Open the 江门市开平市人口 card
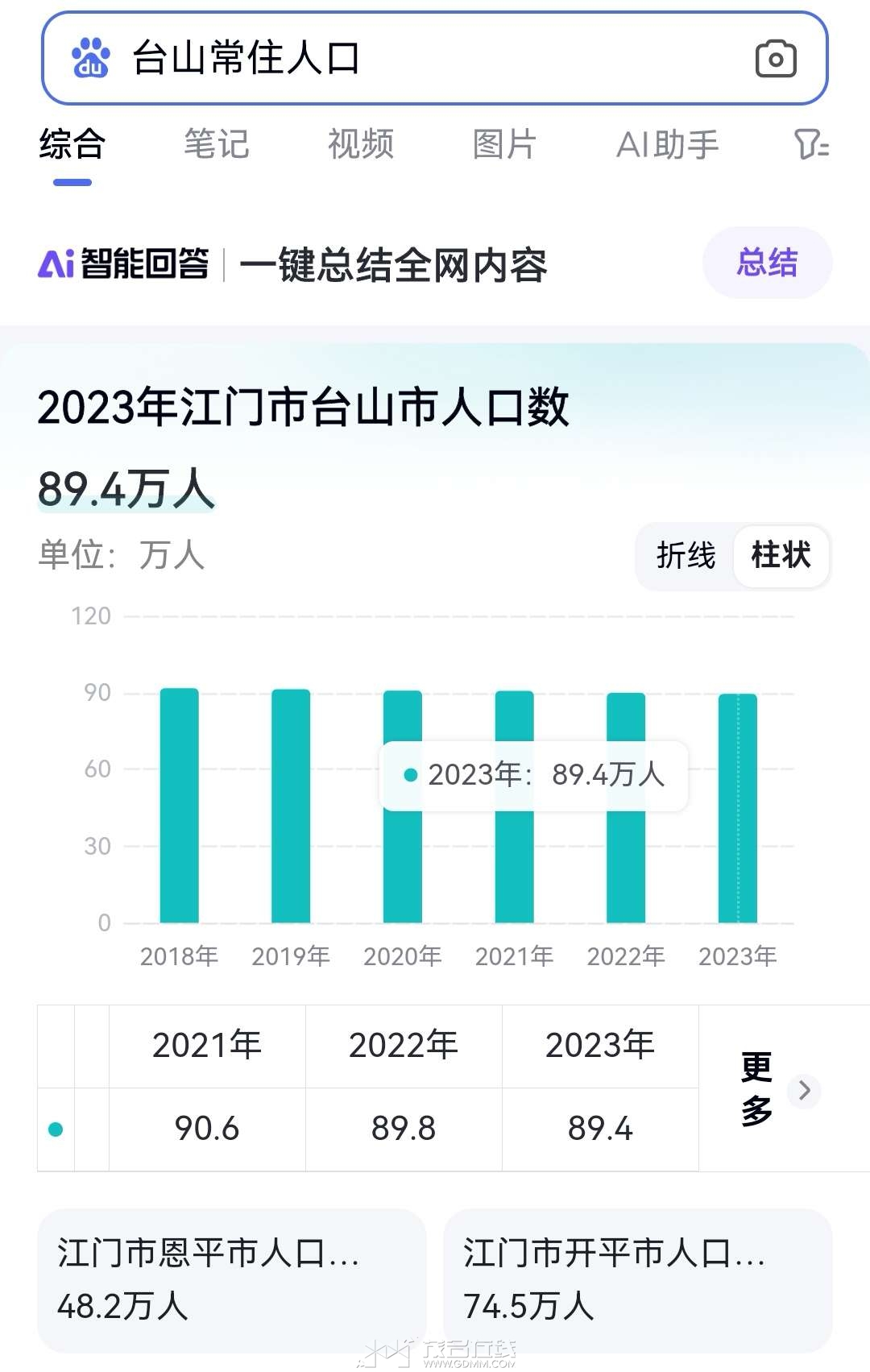870x1372 pixels. tap(637, 1279)
